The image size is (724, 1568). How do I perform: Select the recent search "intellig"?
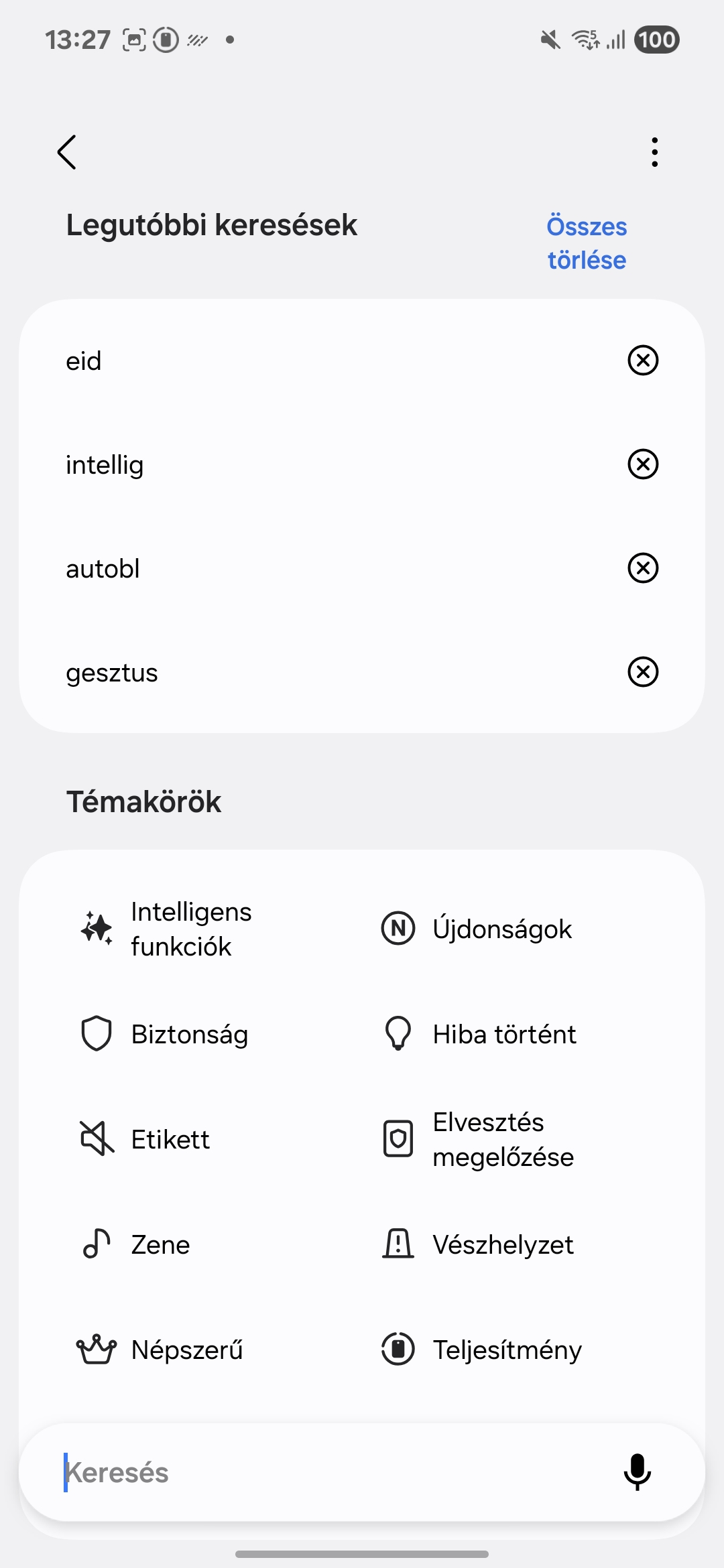(x=105, y=465)
